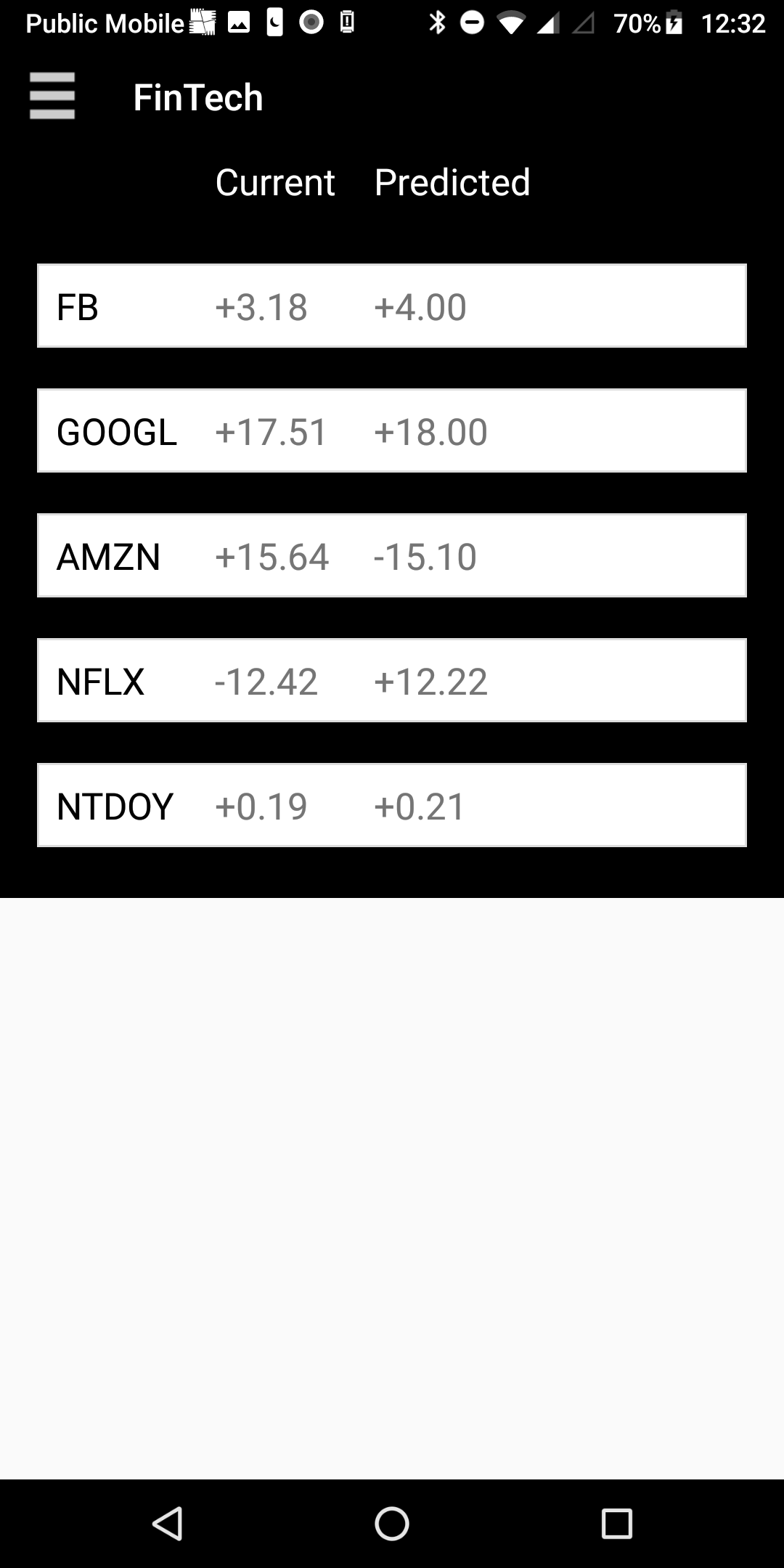Open the NTDOY stock entry
Viewport: 784px width, 1568px height.
pyautogui.click(x=392, y=805)
